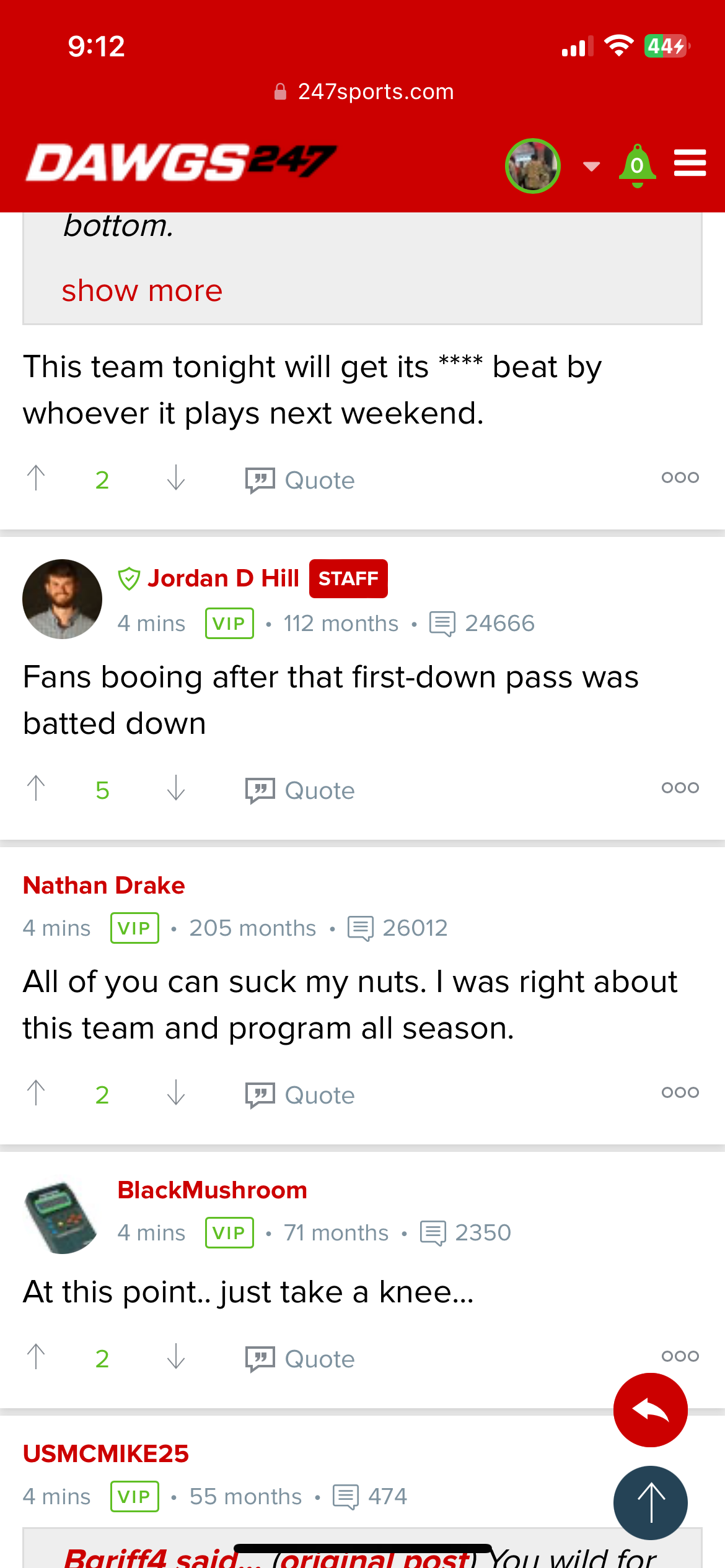
Task: Open the overflow menu on Nathan Drake's post
Action: point(679,1092)
